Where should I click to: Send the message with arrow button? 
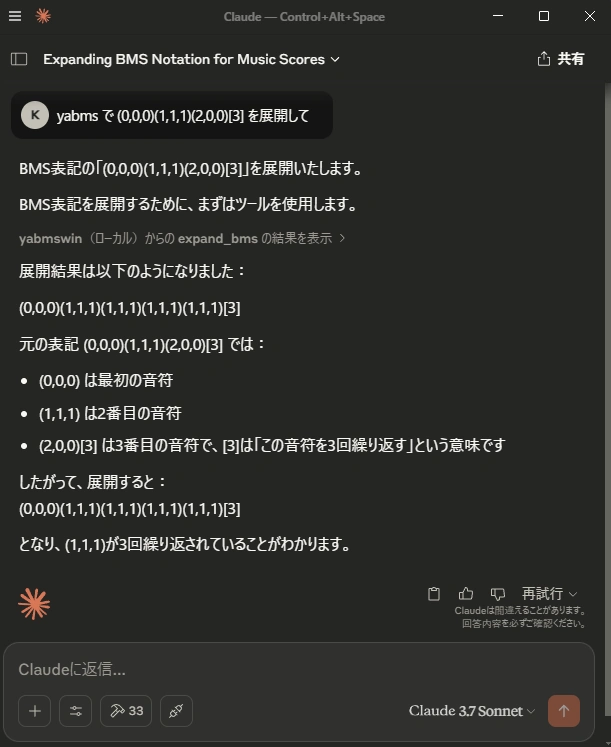(x=563, y=711)
